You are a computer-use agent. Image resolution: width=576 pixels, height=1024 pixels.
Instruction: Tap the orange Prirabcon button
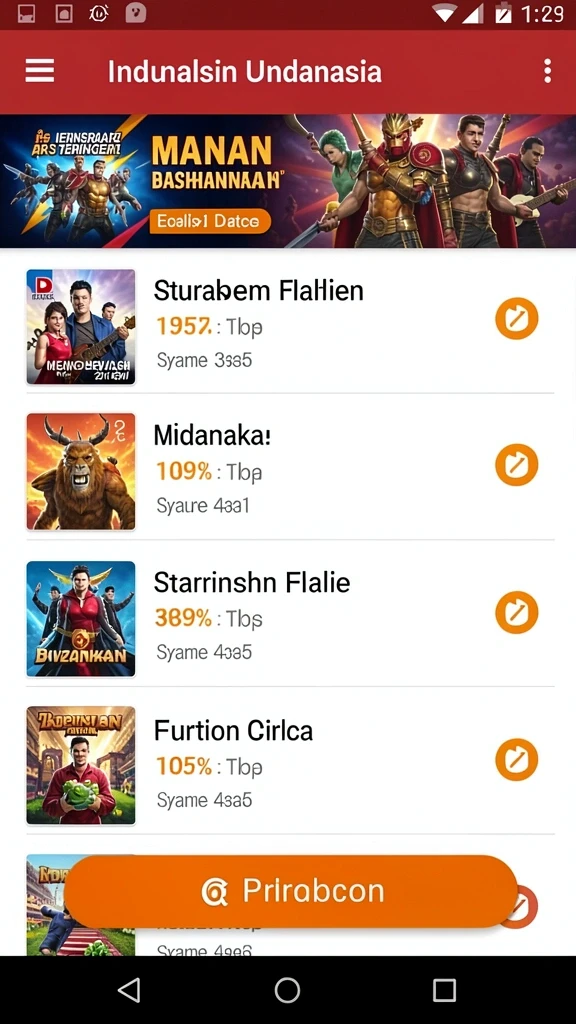pos(291,891)
